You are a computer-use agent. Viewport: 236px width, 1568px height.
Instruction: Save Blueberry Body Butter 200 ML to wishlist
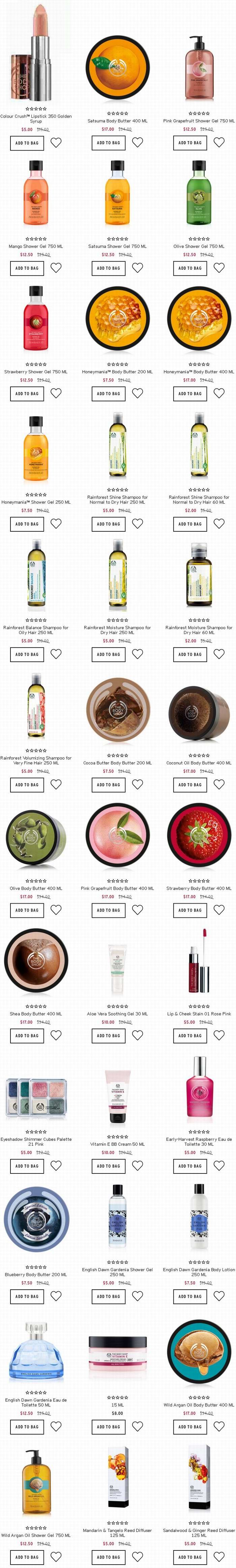tap(56, 1296)
